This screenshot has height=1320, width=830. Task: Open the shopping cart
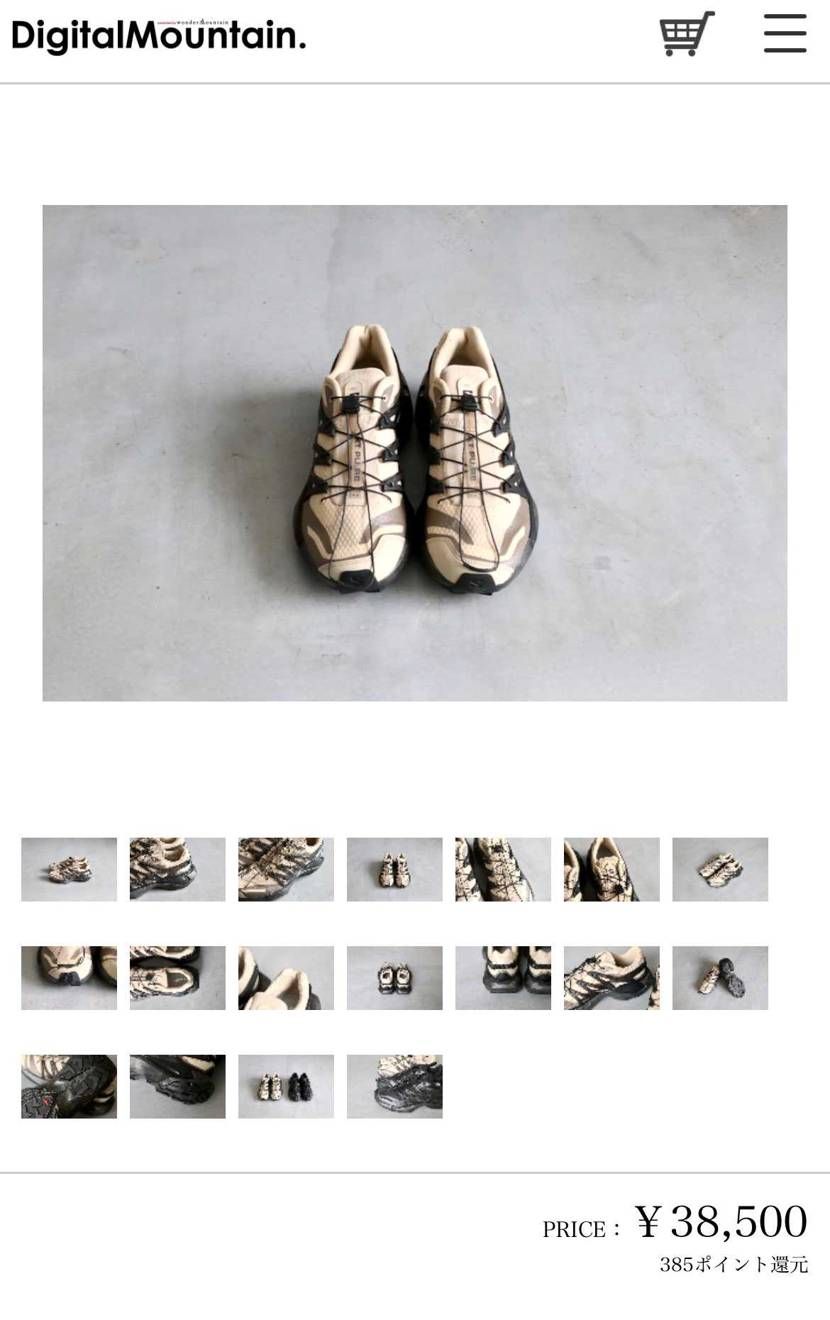(686, 34)
